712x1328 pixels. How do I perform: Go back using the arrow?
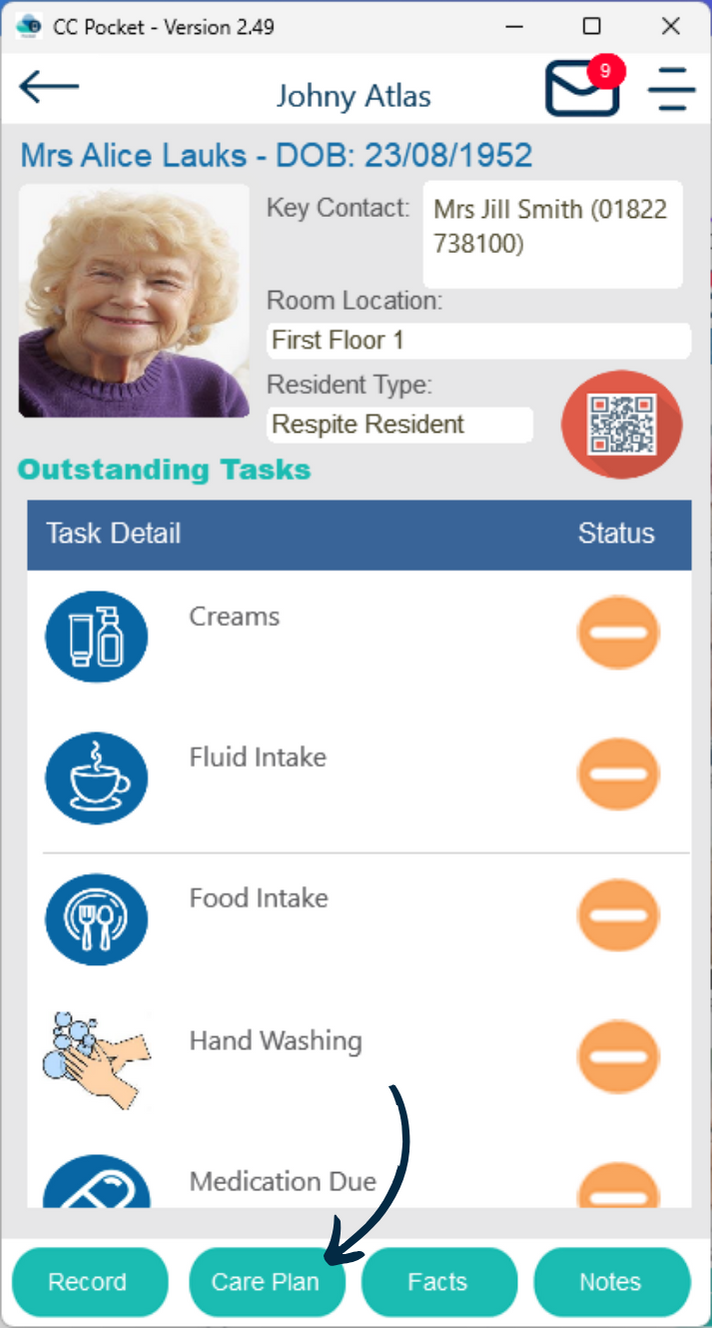[48, 87]
